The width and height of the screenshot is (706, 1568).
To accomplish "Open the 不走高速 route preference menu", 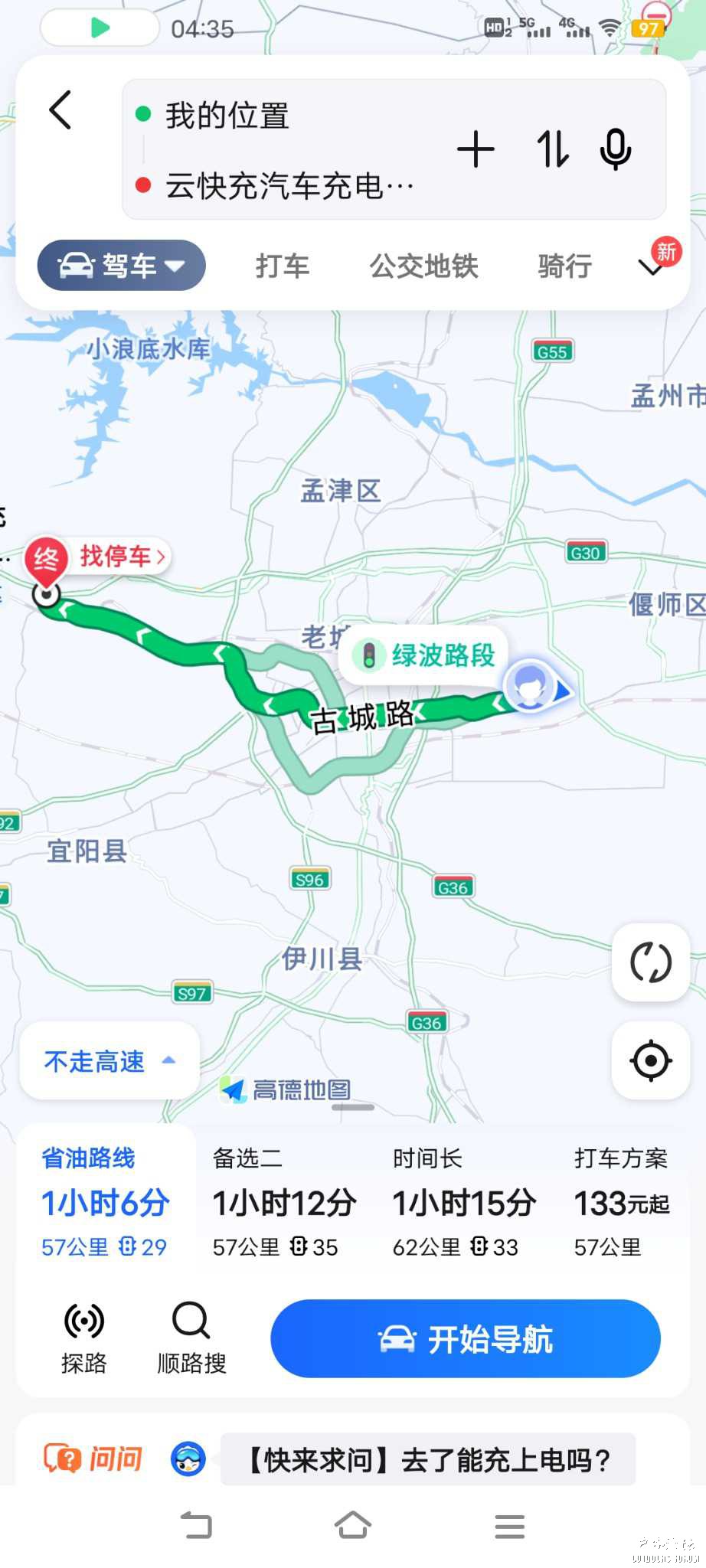I will pos(109,1061).
